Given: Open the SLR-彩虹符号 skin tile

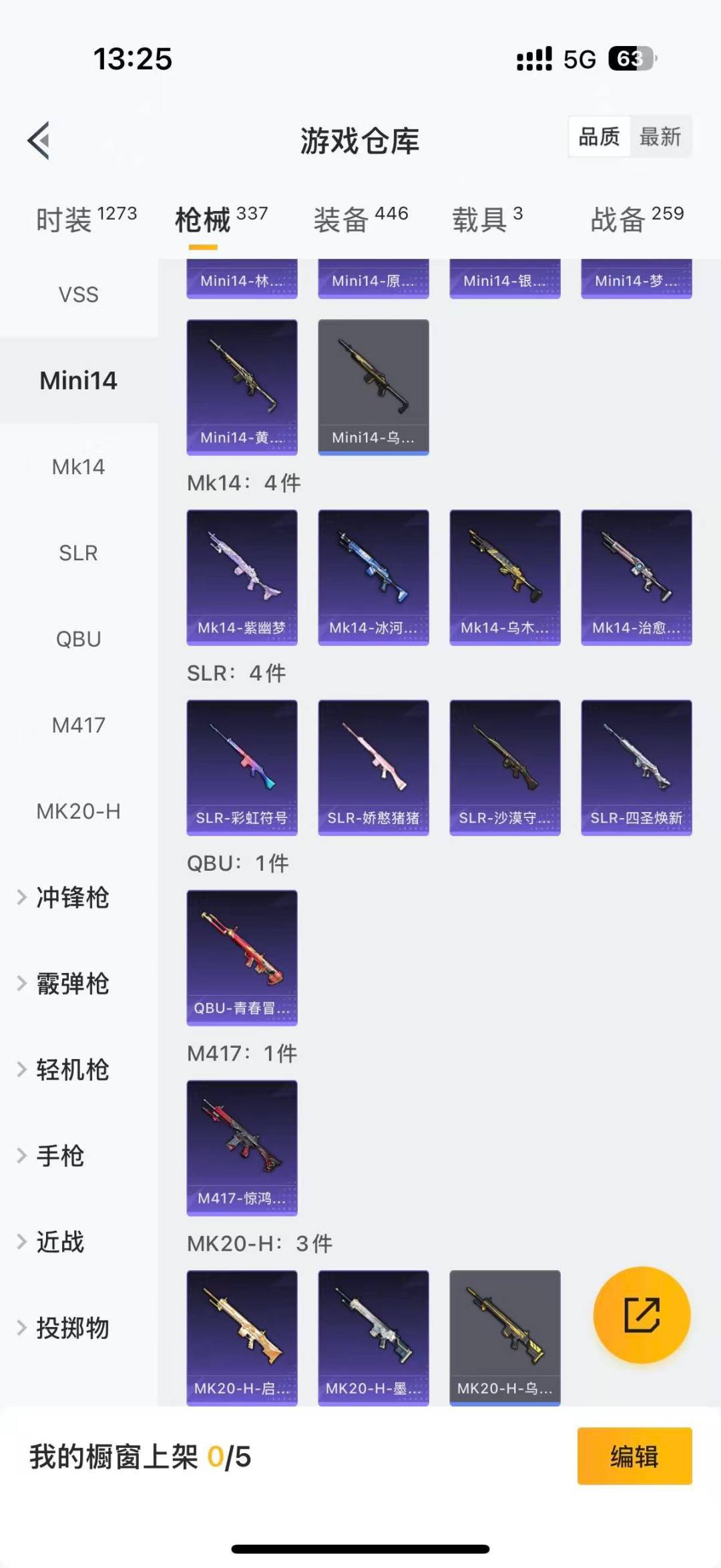Looking at the screenshot, I should pos(242,767).
